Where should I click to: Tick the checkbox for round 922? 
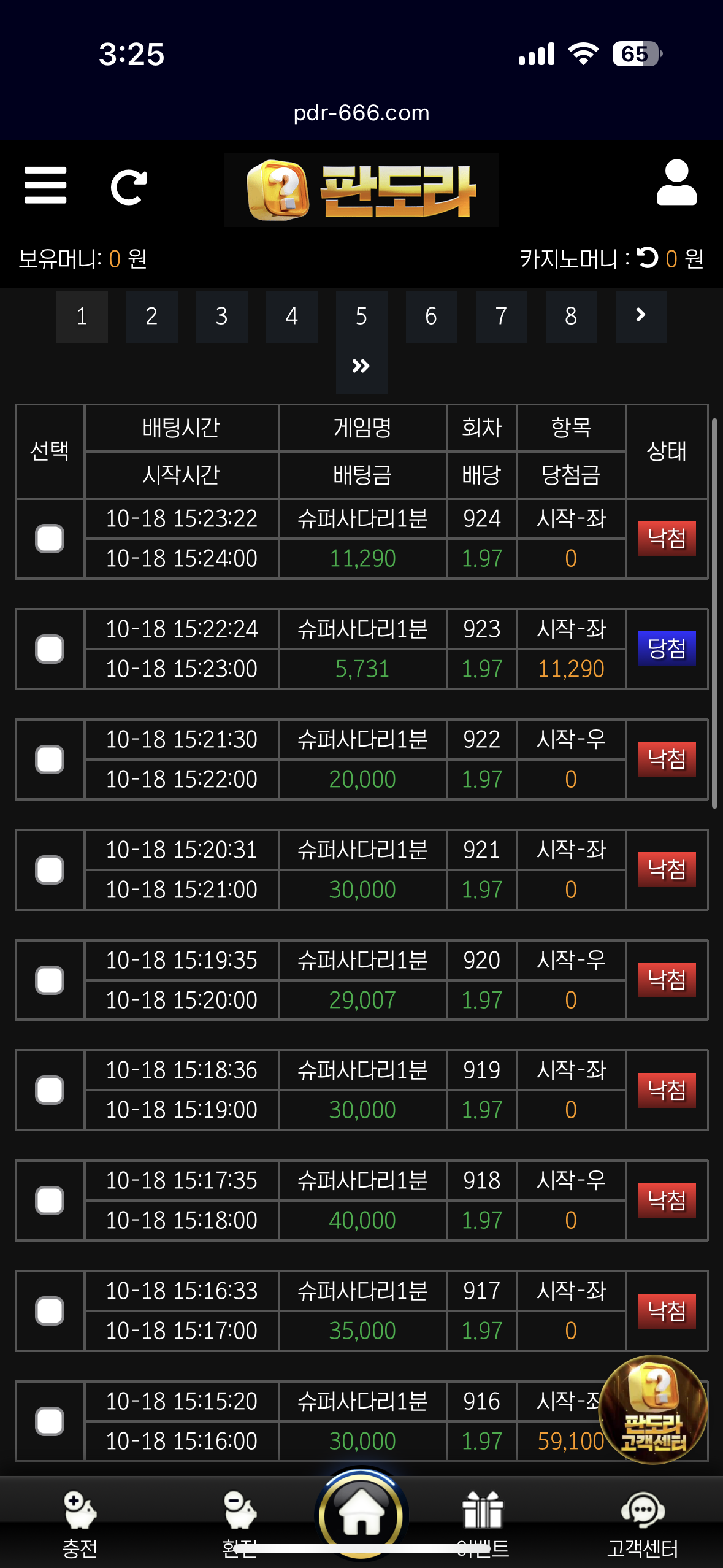pos(50,759)
